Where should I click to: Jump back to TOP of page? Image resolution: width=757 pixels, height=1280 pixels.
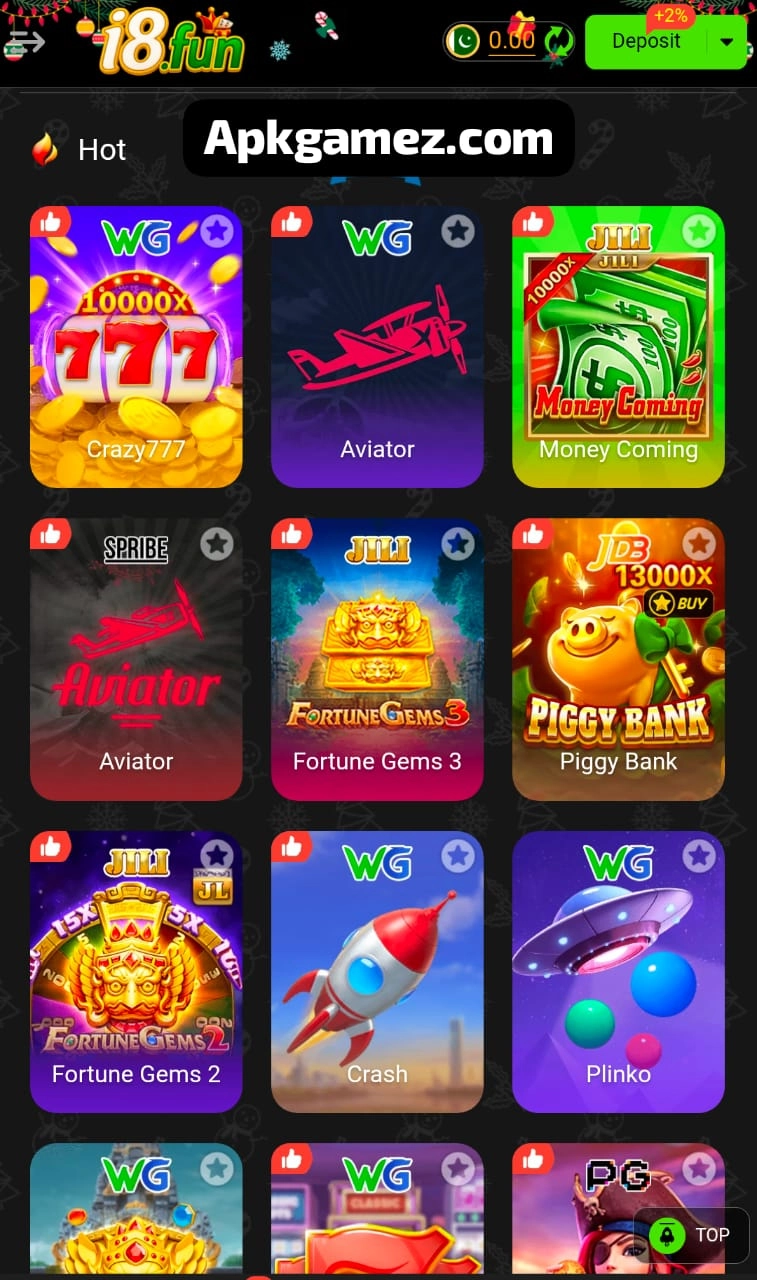692,1235
